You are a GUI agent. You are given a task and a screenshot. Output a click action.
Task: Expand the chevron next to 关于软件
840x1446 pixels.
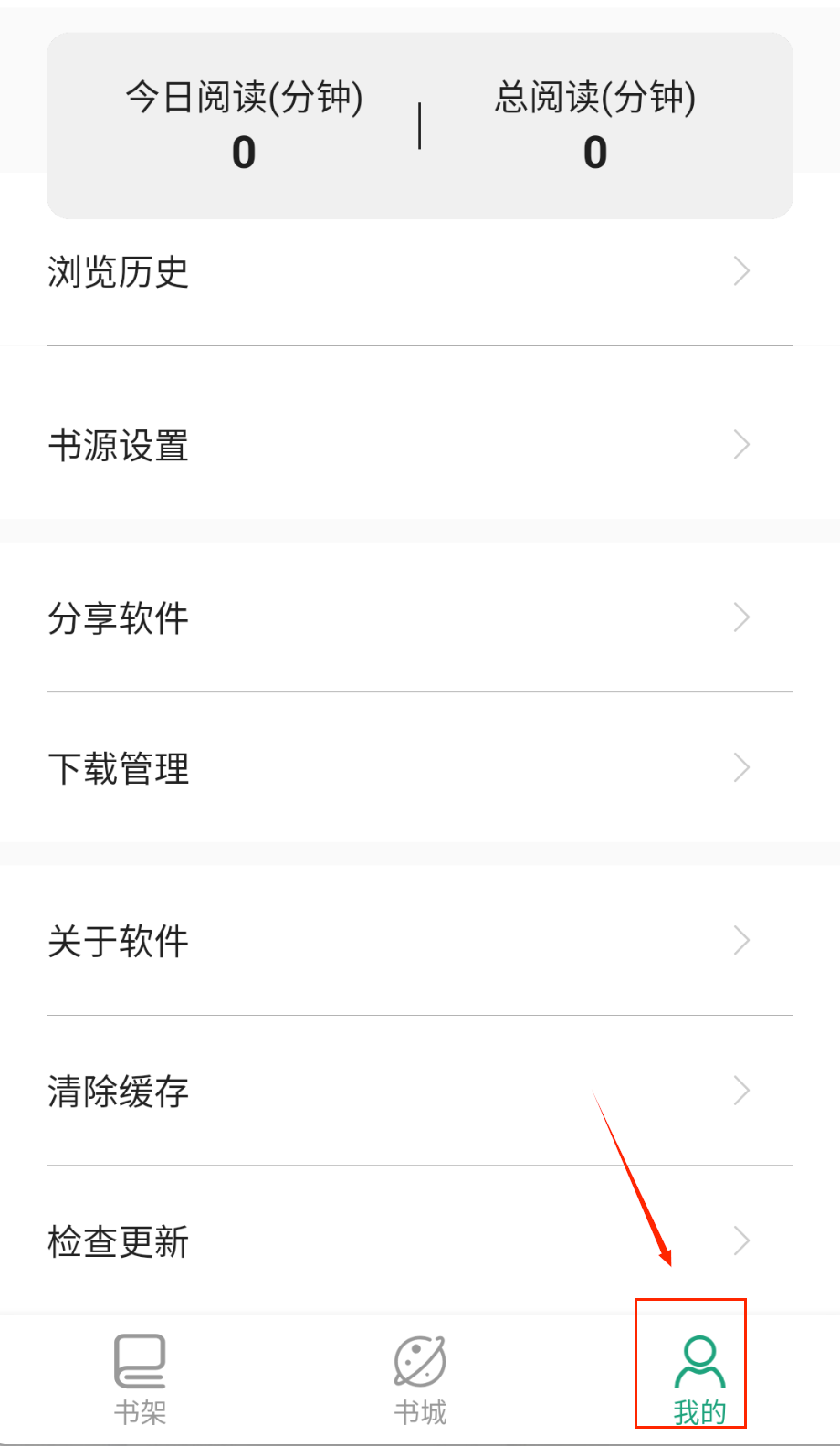[740, 941]
